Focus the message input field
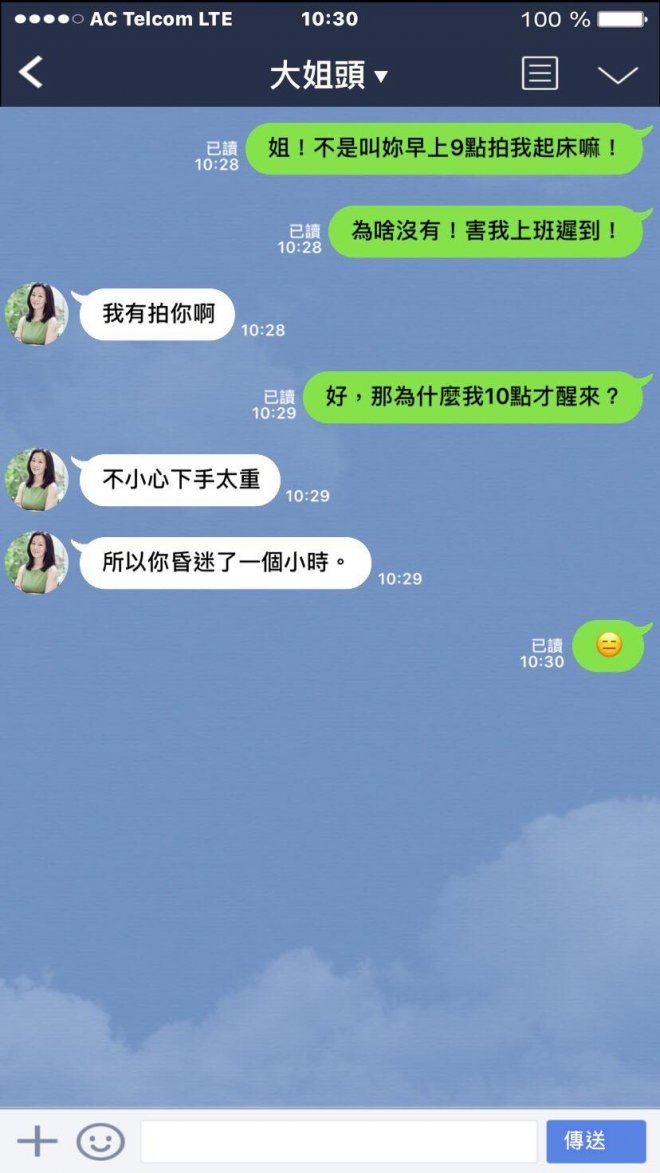This screenshot has height=1173, width=660. [x=338, y=1141]
